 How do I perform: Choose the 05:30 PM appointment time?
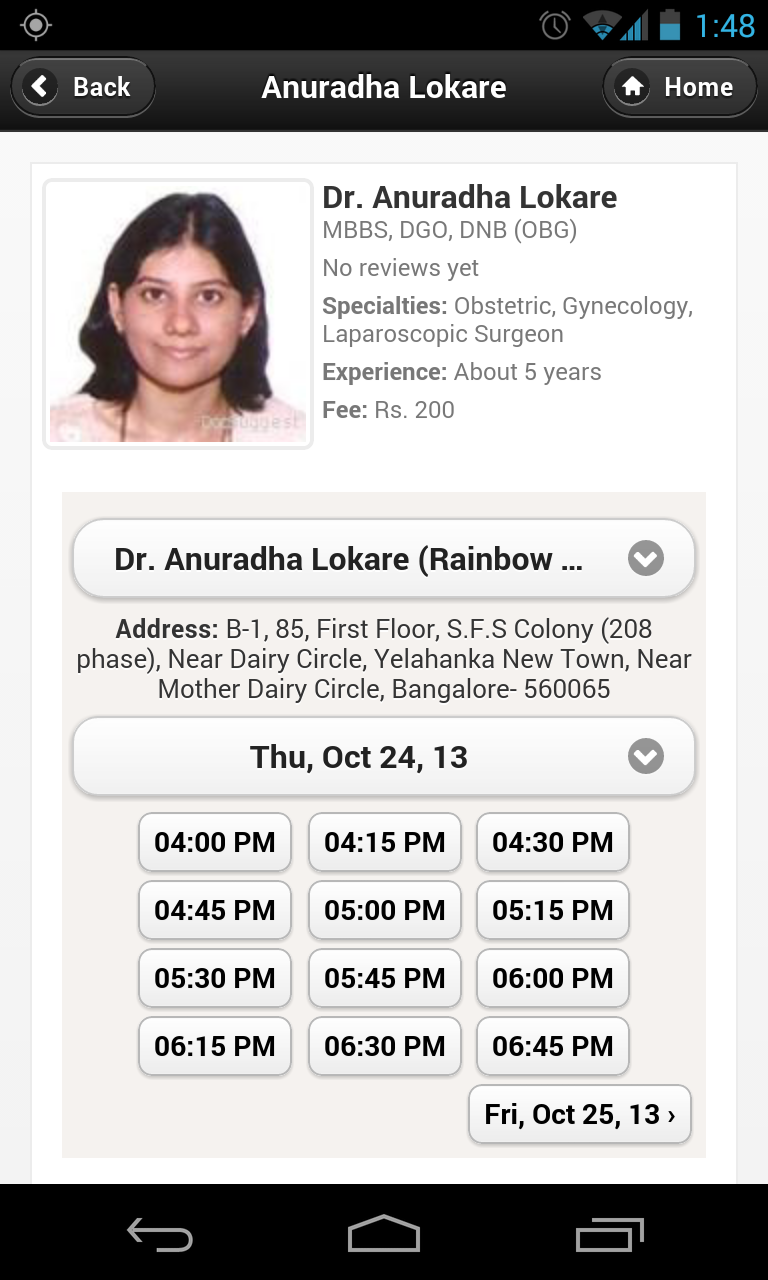tap(215, 978)
